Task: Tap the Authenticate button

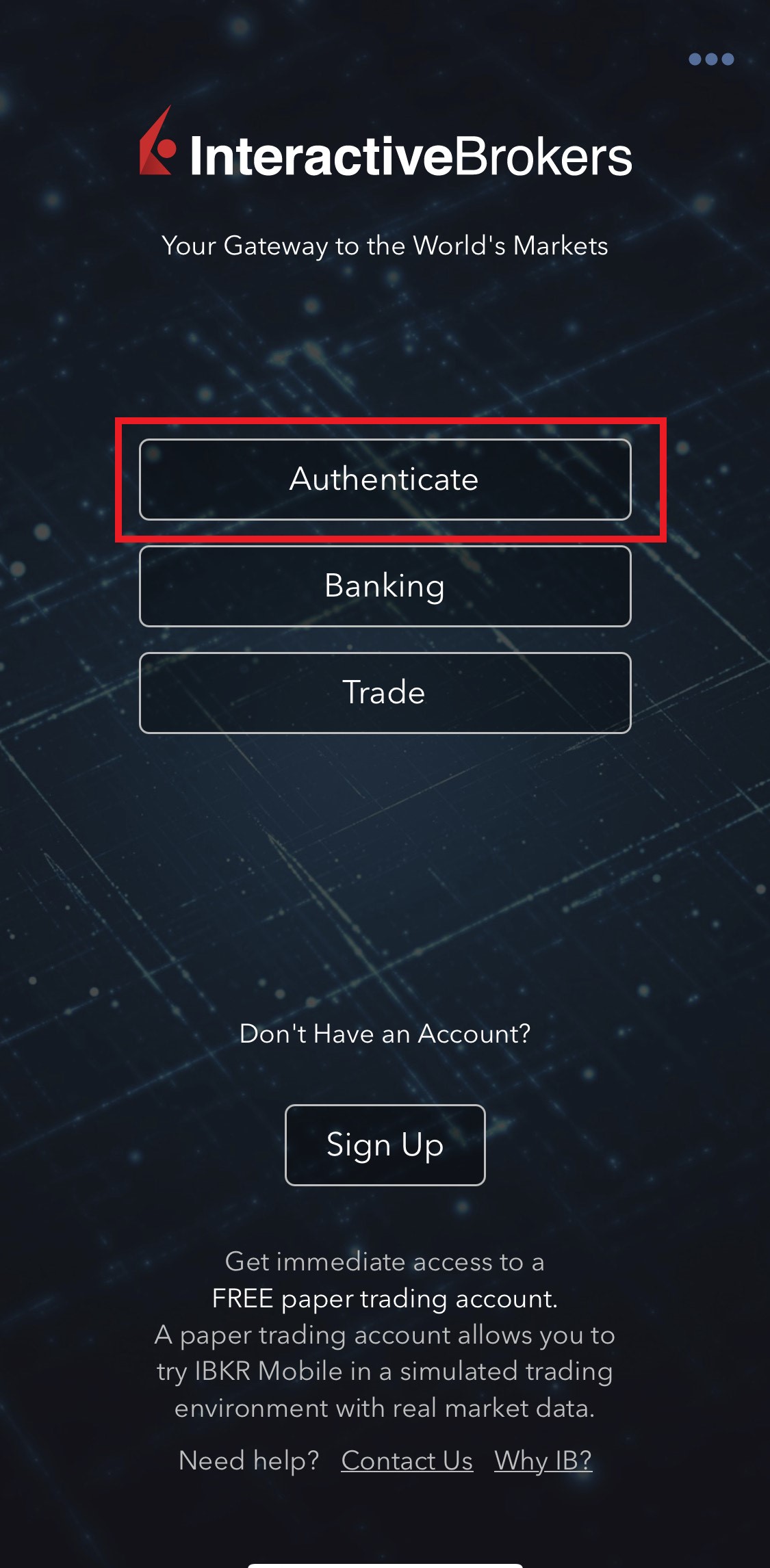Action: 385,480
